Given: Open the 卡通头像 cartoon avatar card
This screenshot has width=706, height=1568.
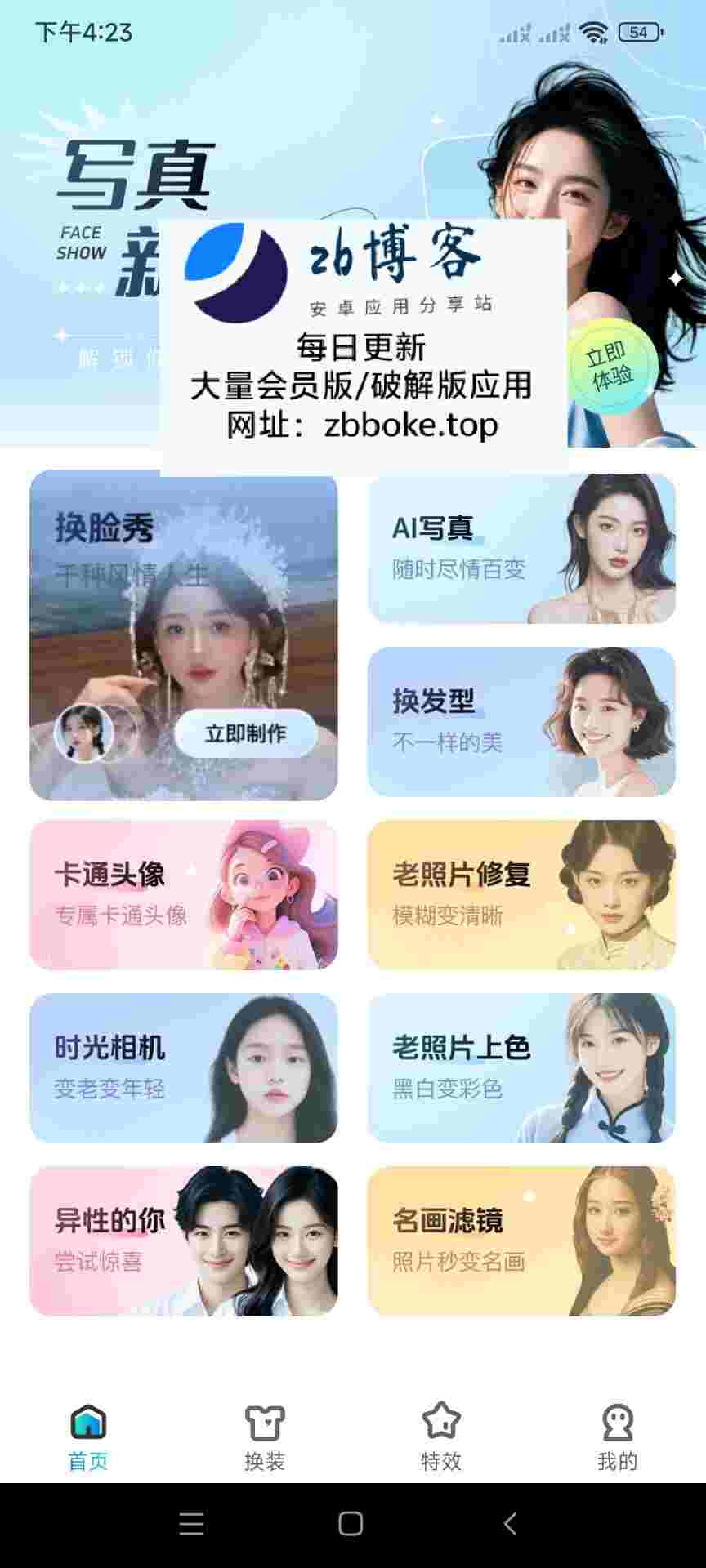Looking at the screenshot, I should tap(184, 895).
